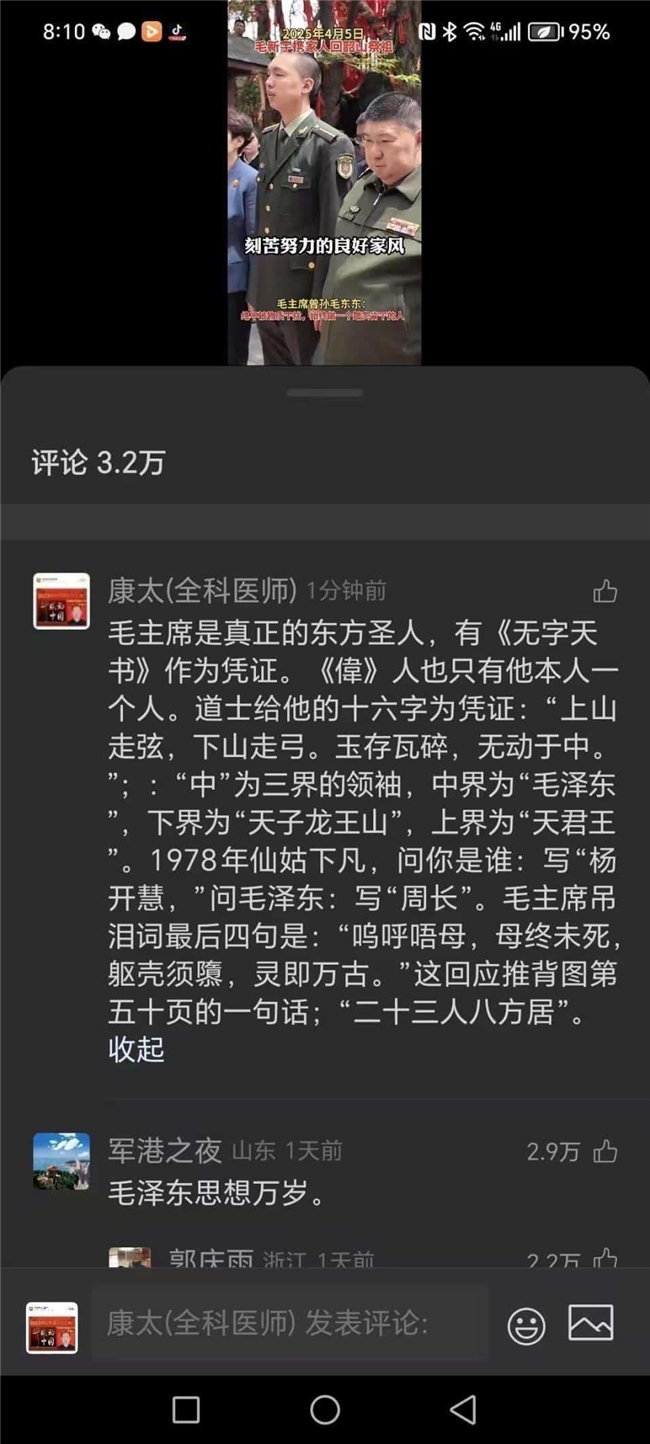Open 军港之夜 username link

click(165, 1151)
